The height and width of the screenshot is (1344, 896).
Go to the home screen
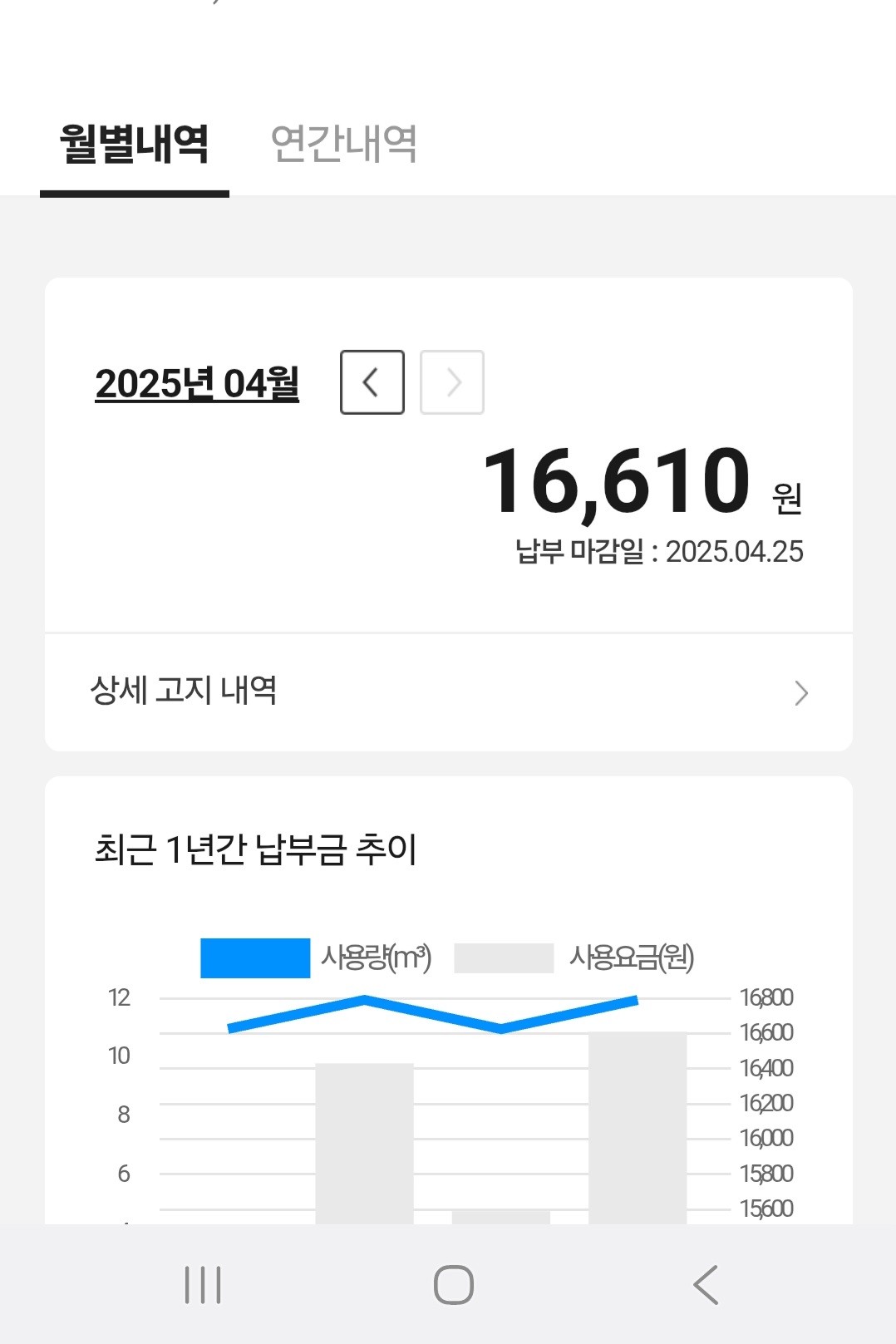(453, 1285)
